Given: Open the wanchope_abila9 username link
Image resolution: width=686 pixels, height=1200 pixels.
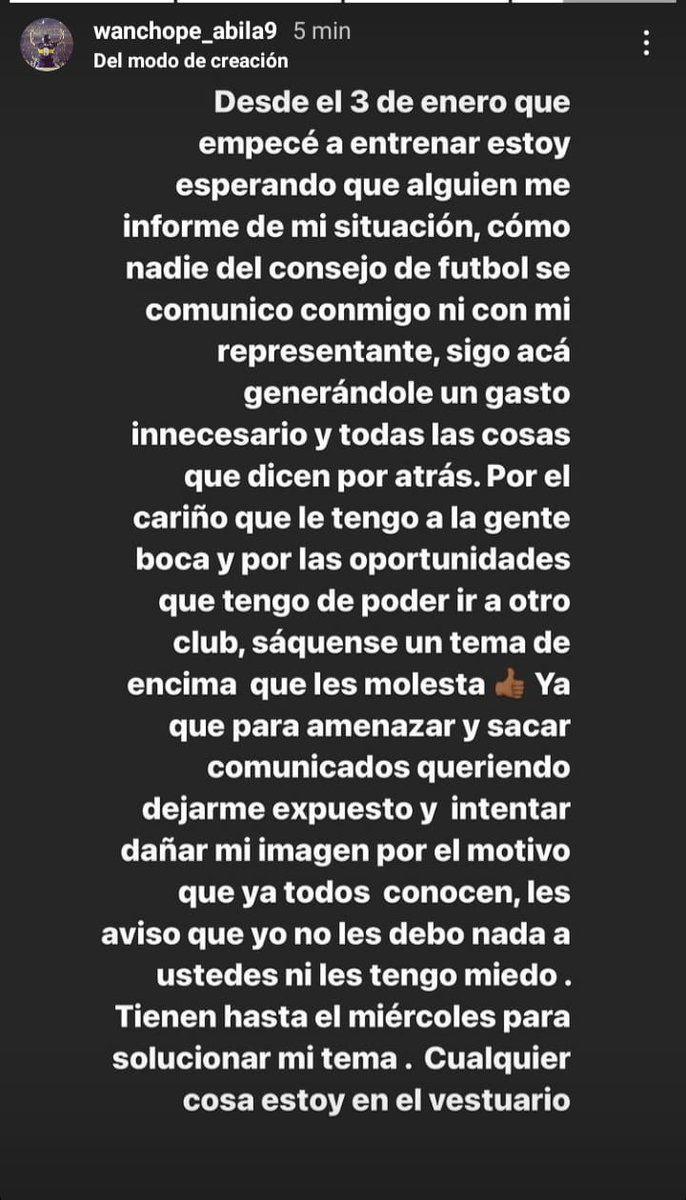Looking at the screenshot, I should (186, 32).
